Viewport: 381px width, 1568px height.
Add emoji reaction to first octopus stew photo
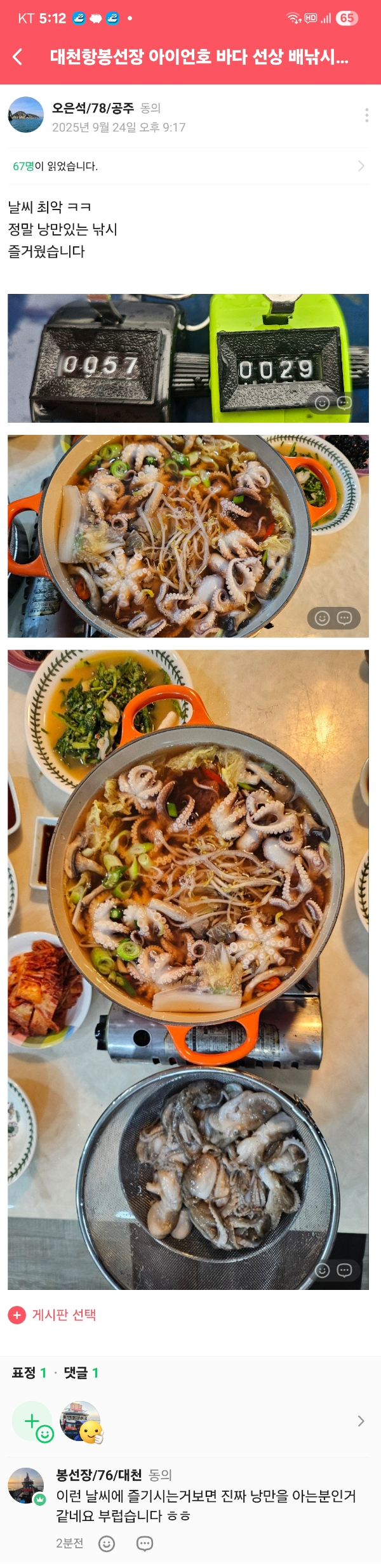click(x=323, y=618)
